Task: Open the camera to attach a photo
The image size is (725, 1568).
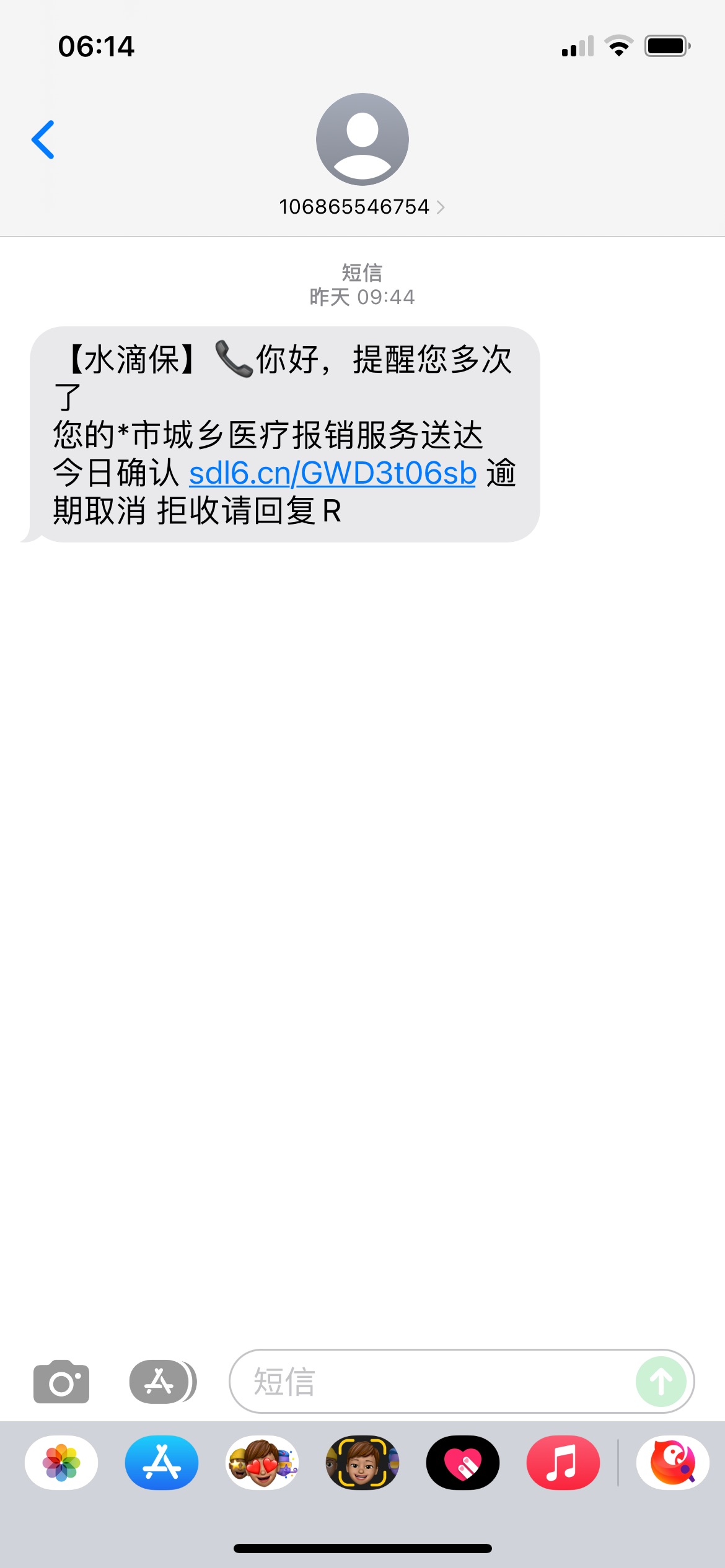Action: [x=61, y=1382]
